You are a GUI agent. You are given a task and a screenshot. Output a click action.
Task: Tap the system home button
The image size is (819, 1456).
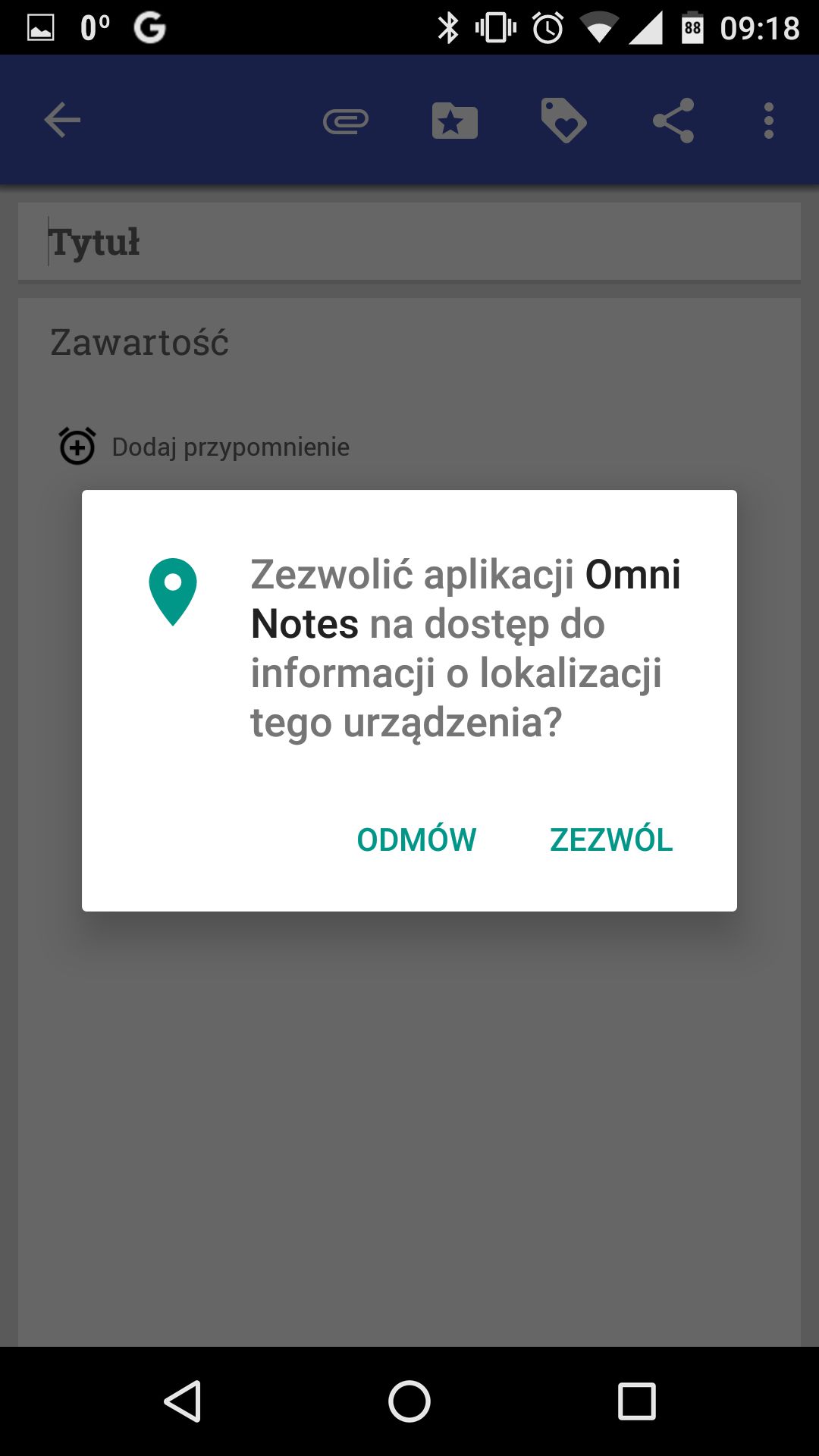coord(409,1401)
